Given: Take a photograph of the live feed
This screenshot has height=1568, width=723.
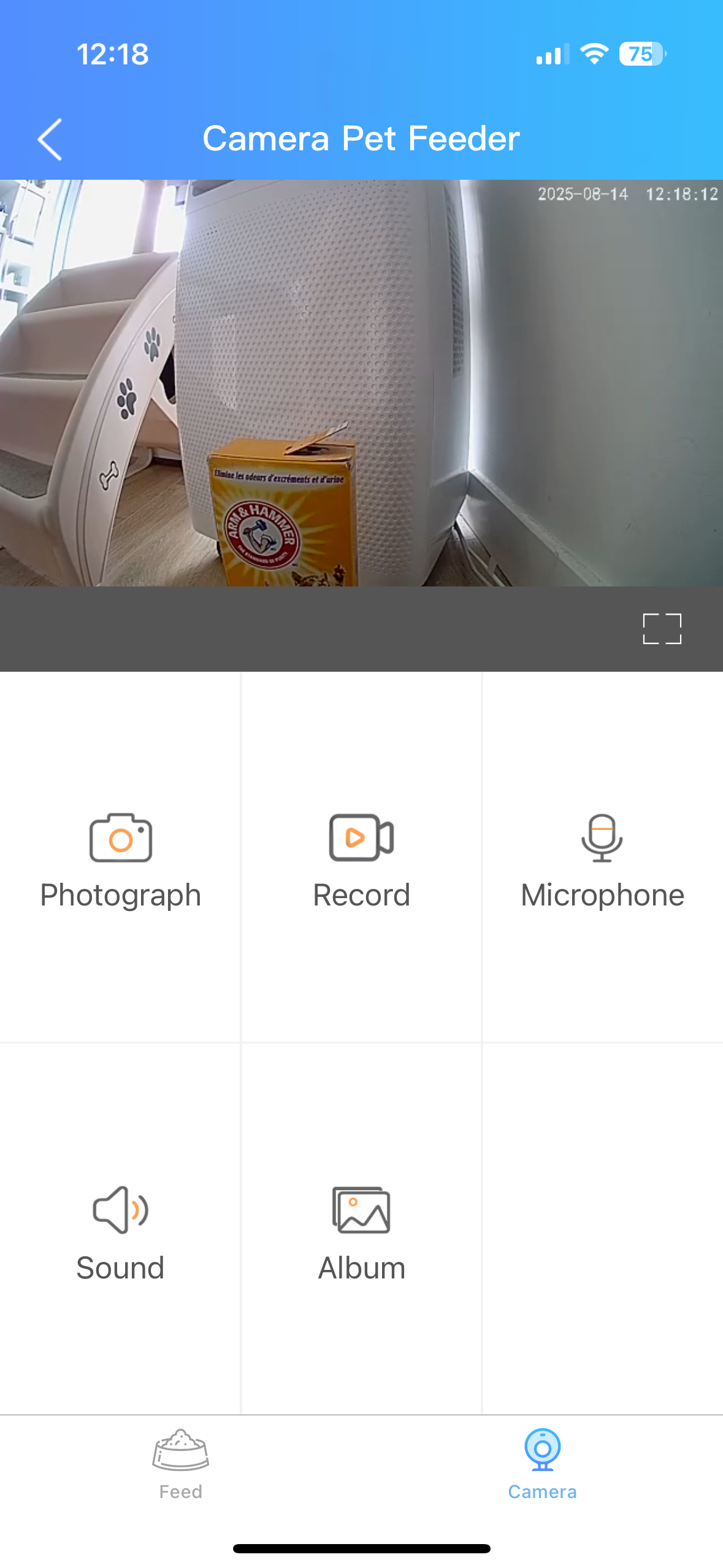Looking at the screenshot, I should click(x=120, y=859).
